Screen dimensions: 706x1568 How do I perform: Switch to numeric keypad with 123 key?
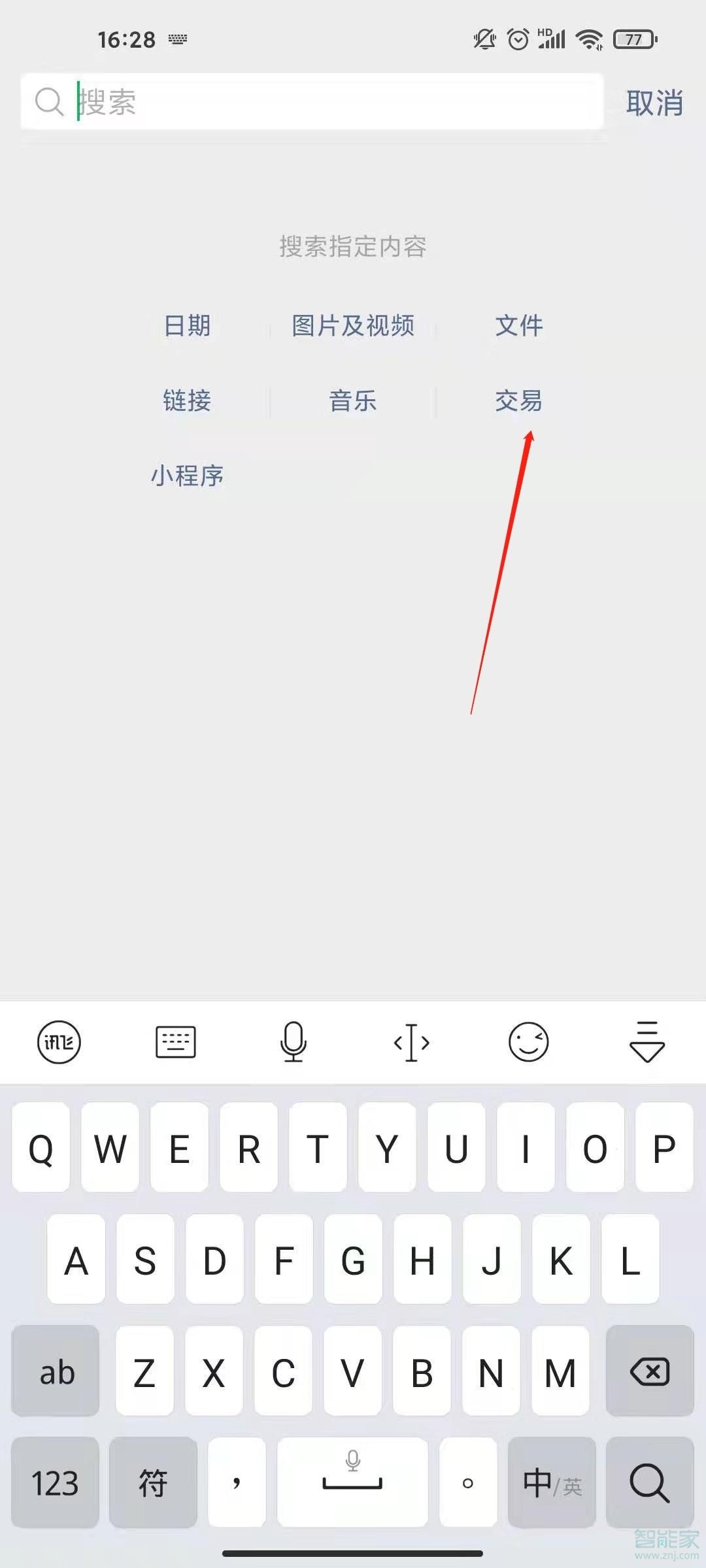(x=55, y=1482)
